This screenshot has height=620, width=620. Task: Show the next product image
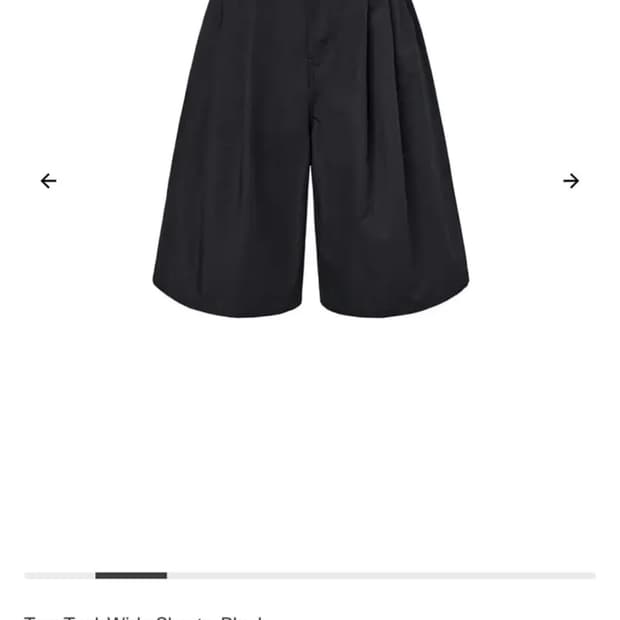pyautogui.click(x=571, y=181)
